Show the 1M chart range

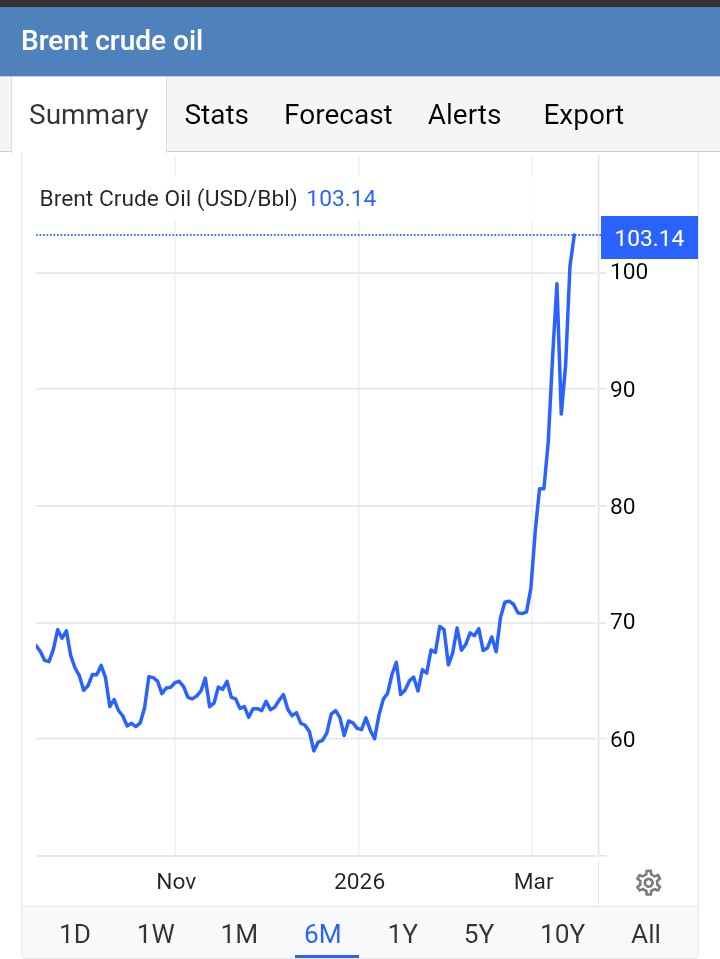(x=239, y=934)
